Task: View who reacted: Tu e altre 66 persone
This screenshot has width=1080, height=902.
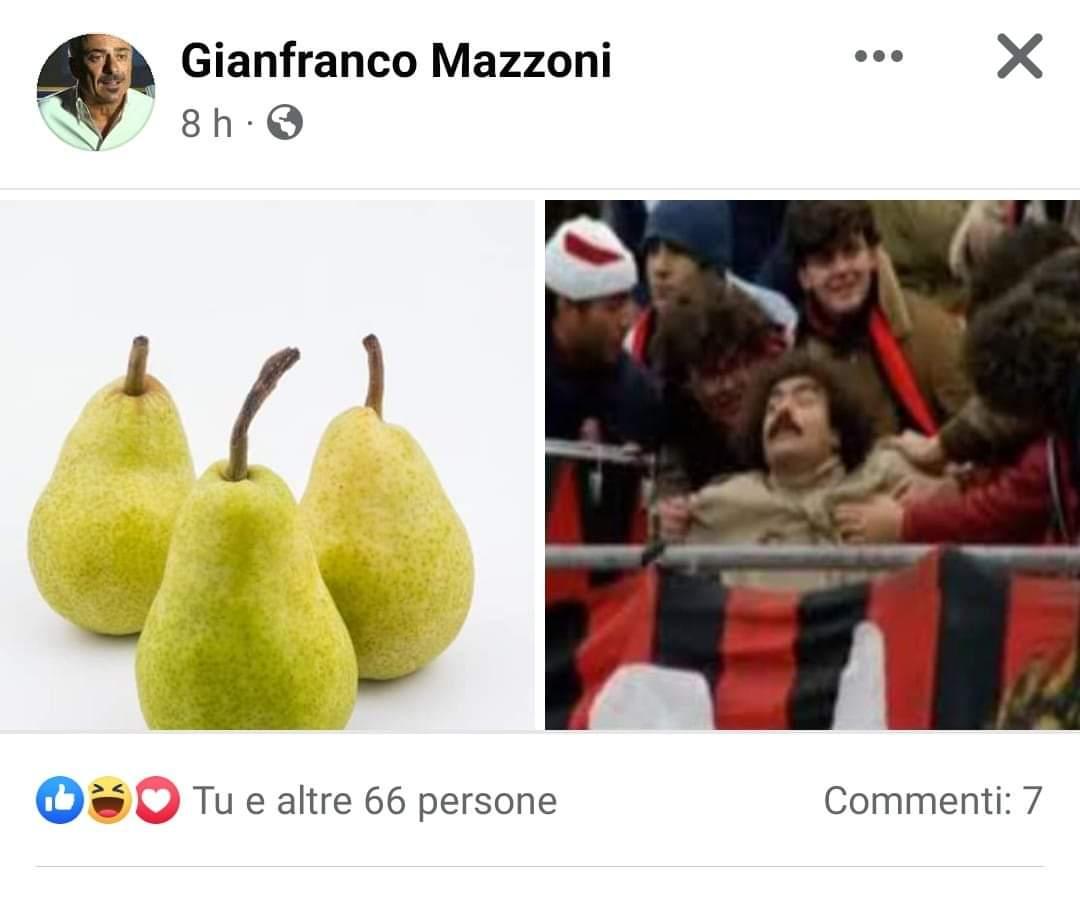Action: (374, 801)
